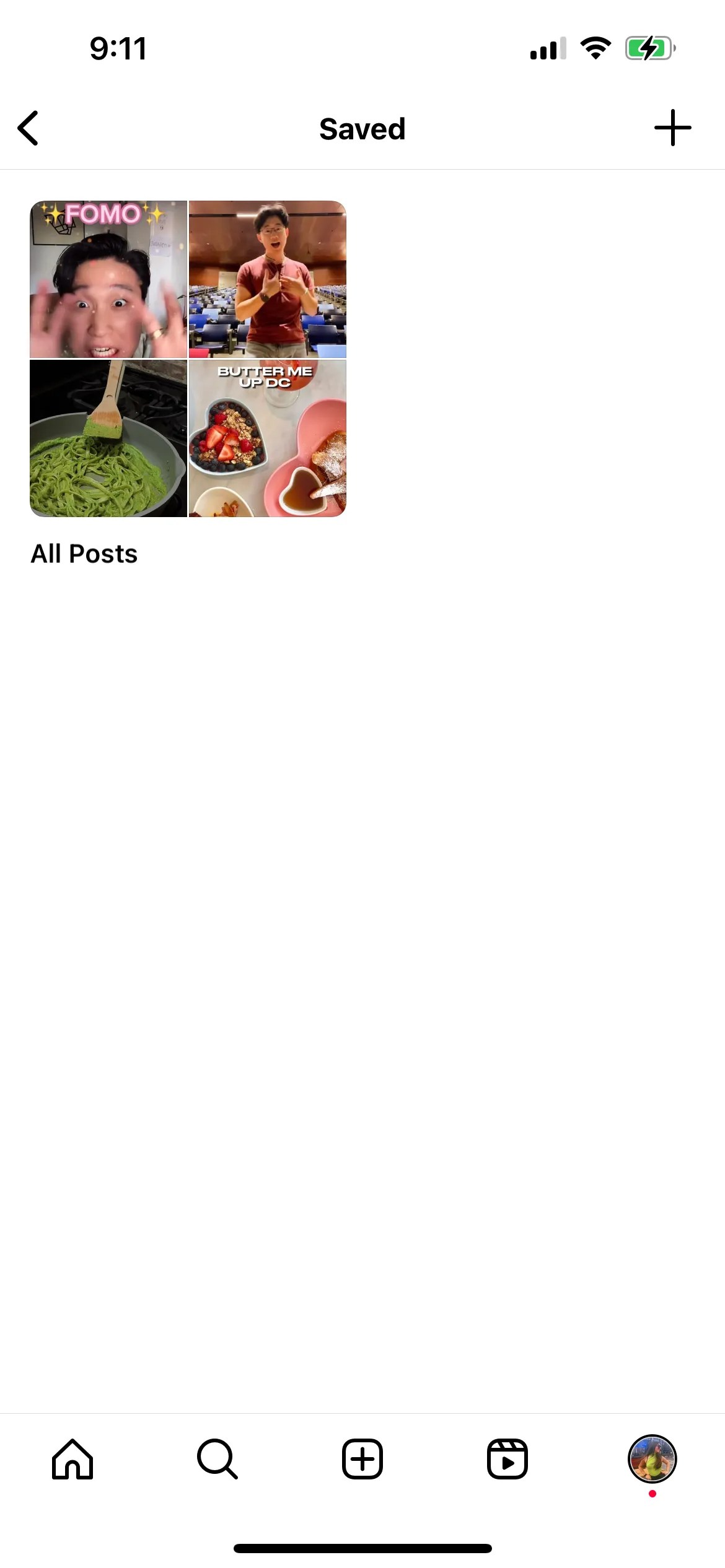Tap the plus icon to create a collection
Viewport: 725px width, 1568px height.
point(674,128)
